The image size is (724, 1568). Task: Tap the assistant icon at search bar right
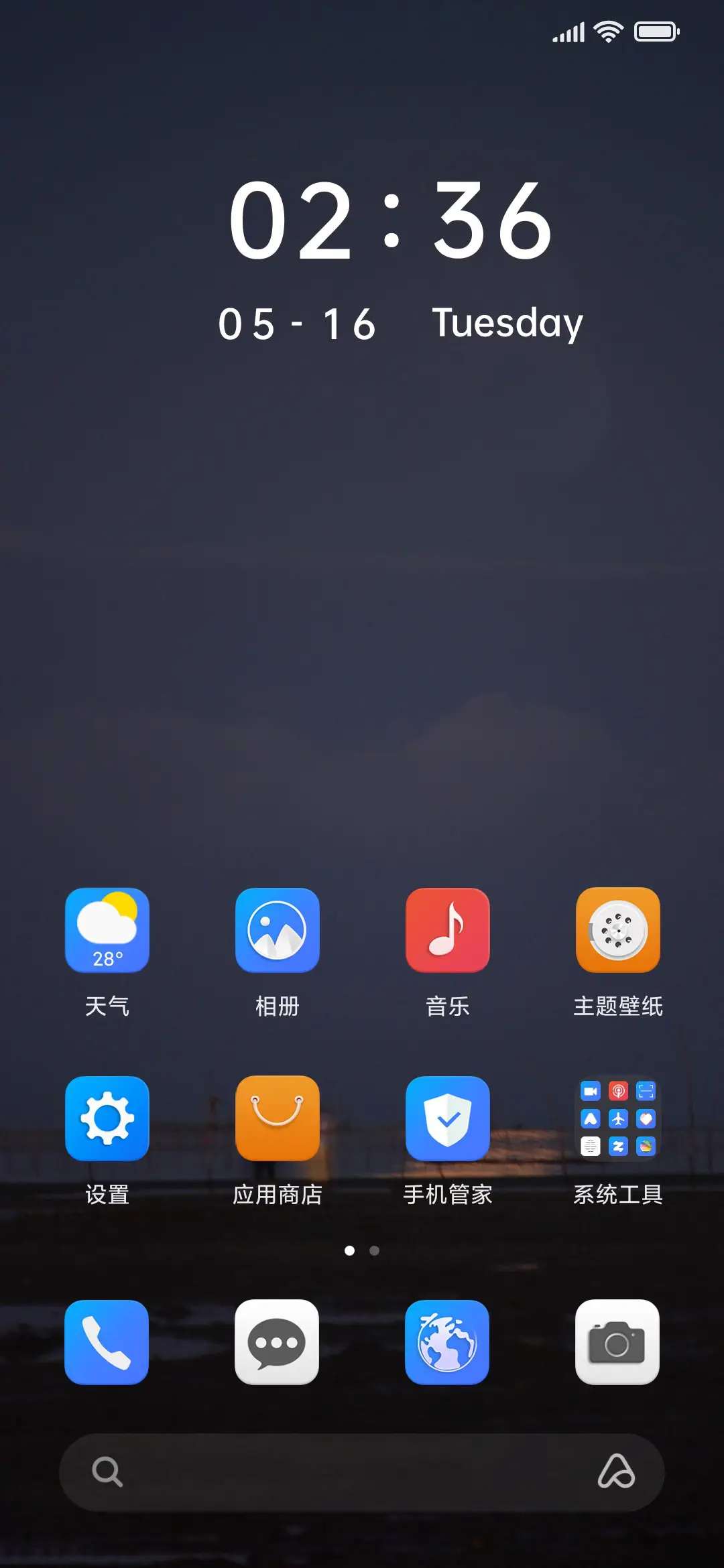(617, 1472)
